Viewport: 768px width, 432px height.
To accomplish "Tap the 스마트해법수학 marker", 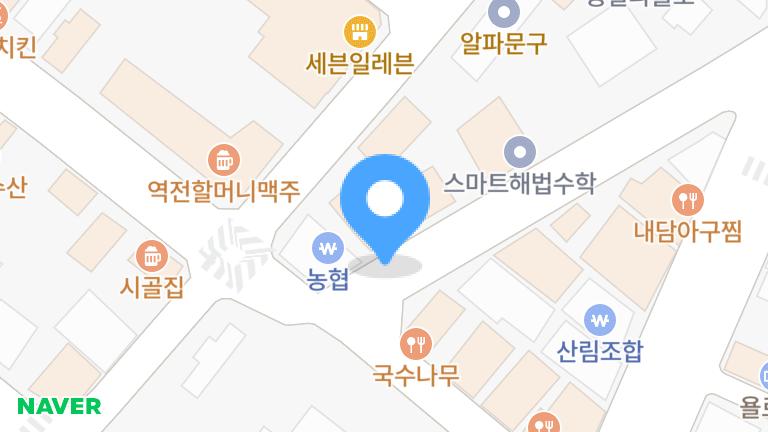I will tap(518, 152).
